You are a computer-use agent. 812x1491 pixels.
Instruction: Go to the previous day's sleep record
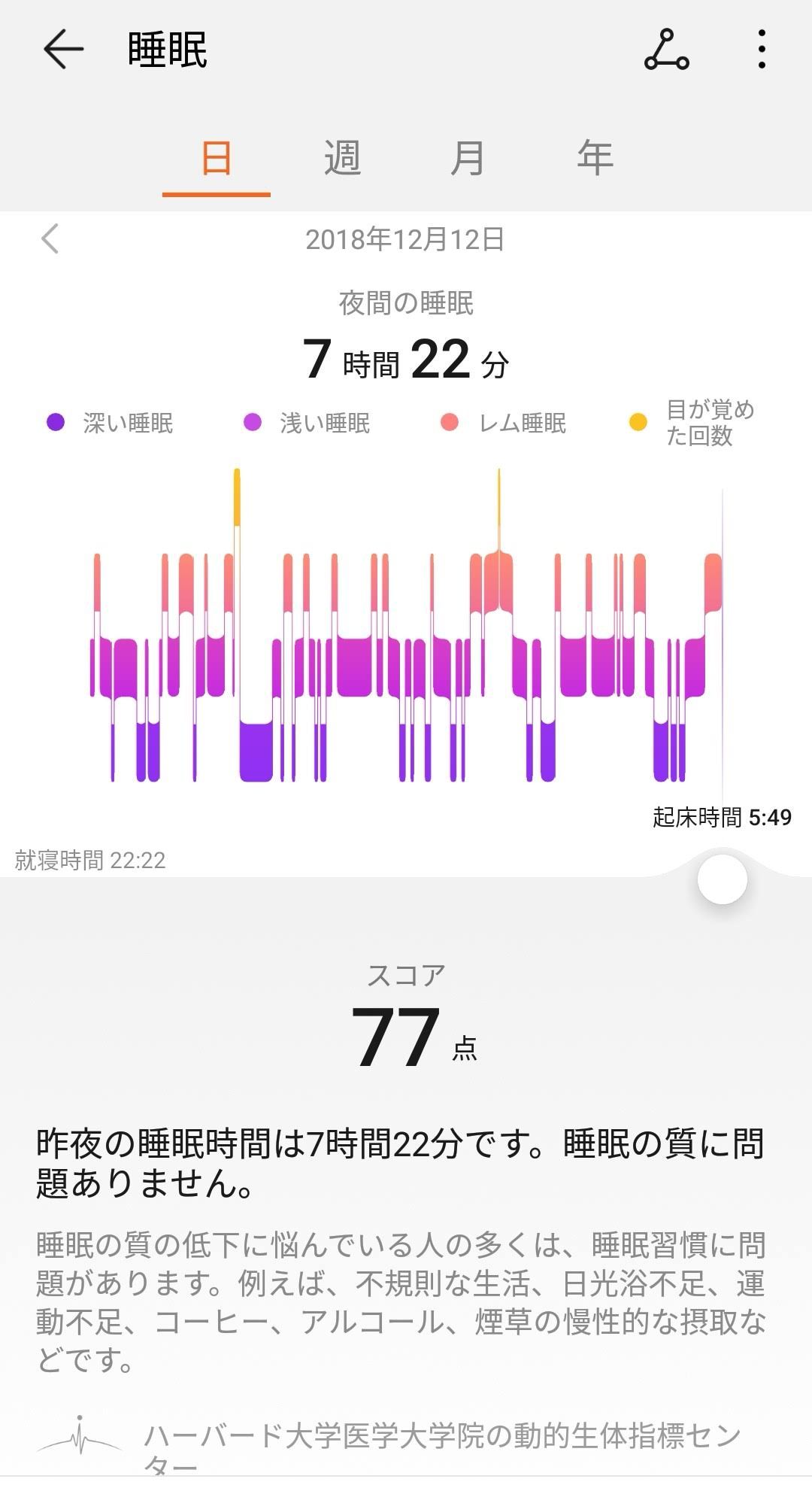click(50, 239)
